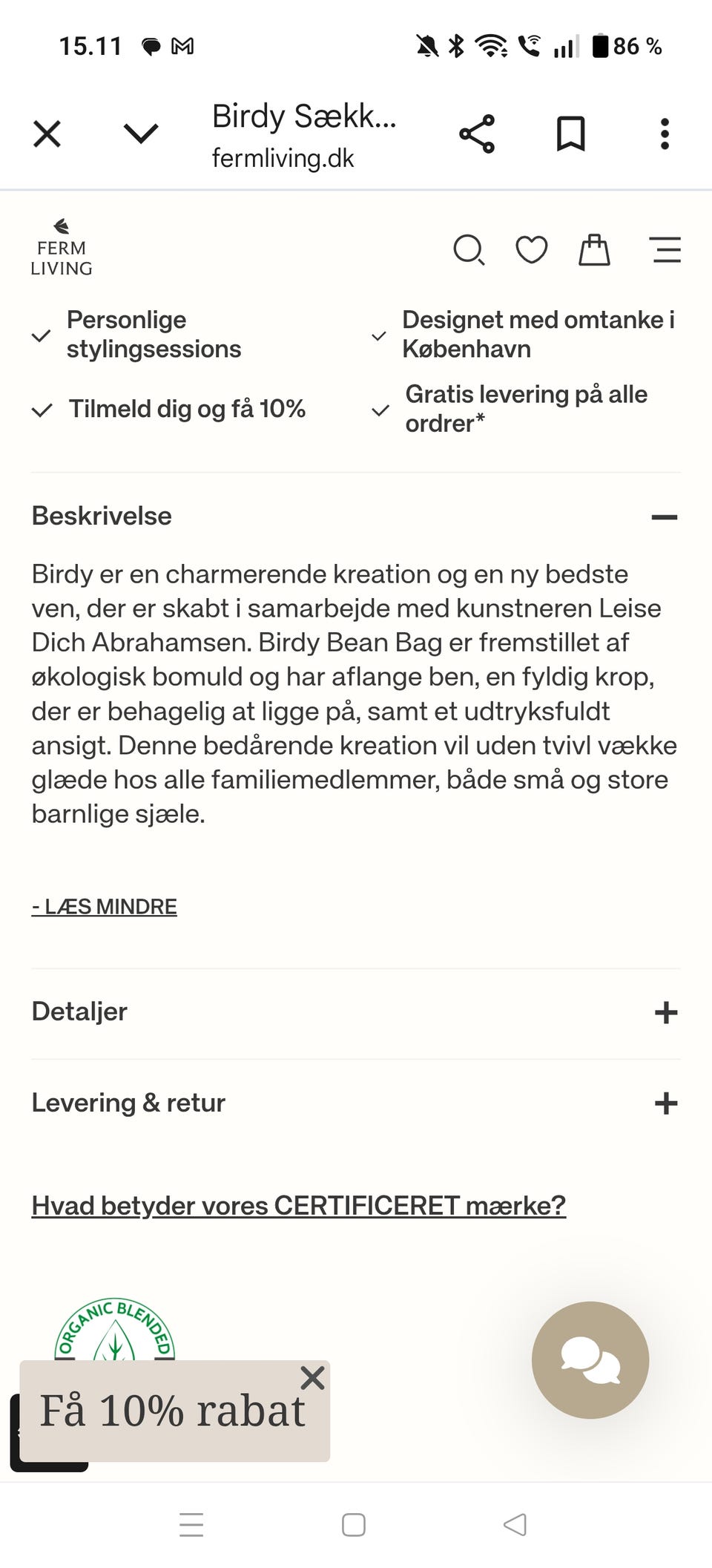Collapse the Beskrivelse section

point(665,516)
